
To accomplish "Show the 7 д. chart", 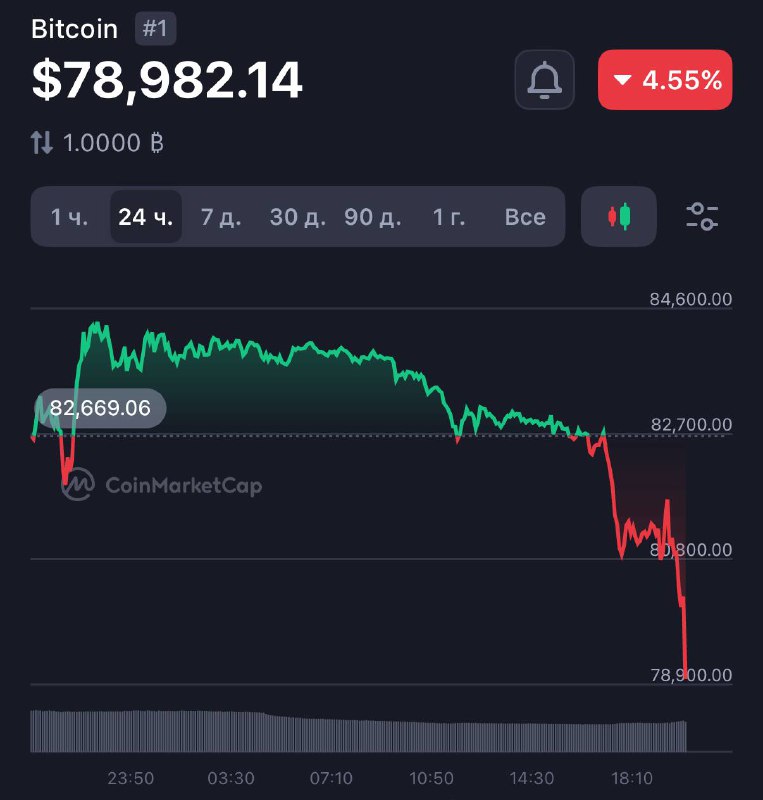I will [x=221, y=217].
